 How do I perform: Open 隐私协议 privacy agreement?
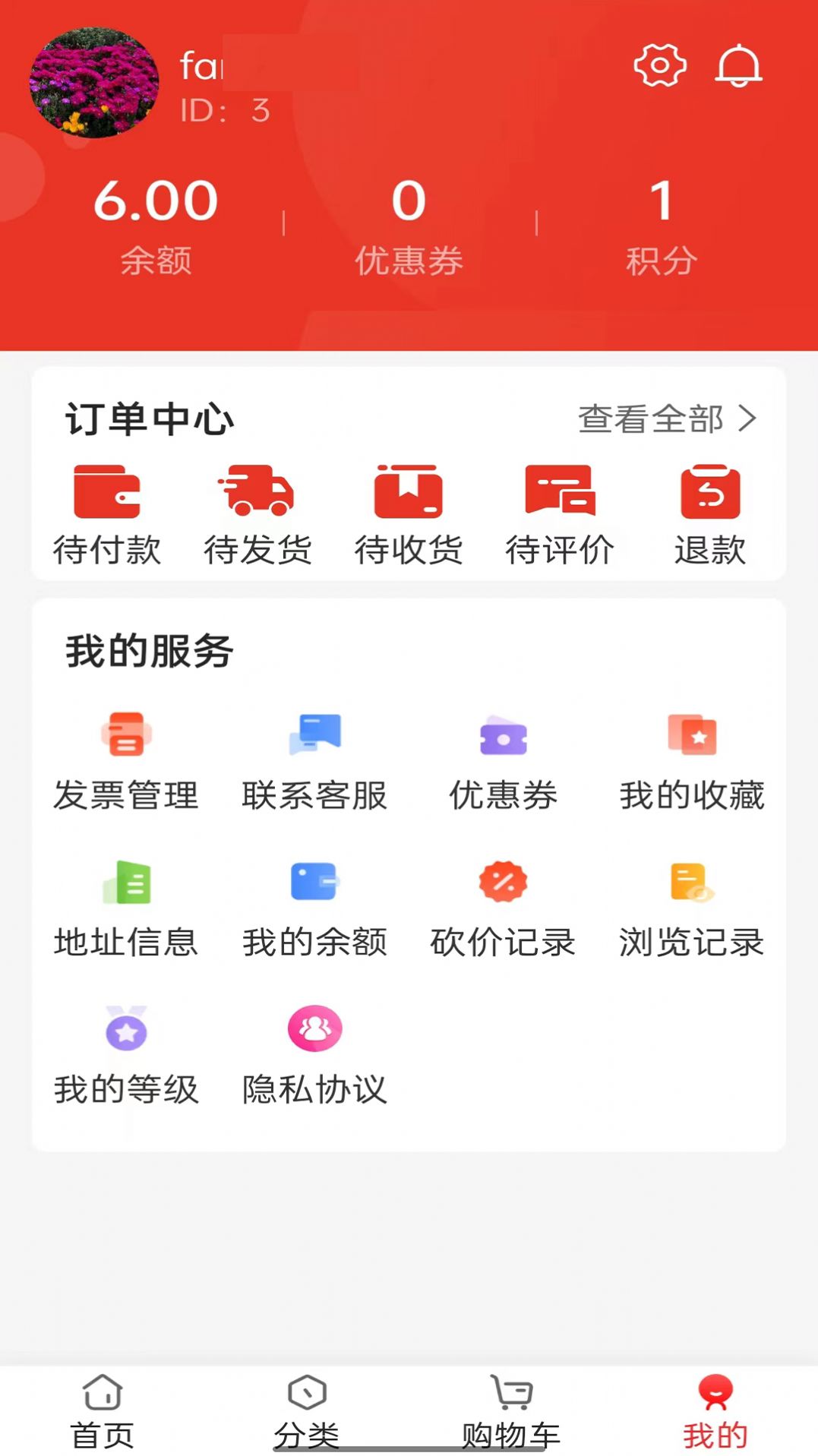click(315, 1056)
